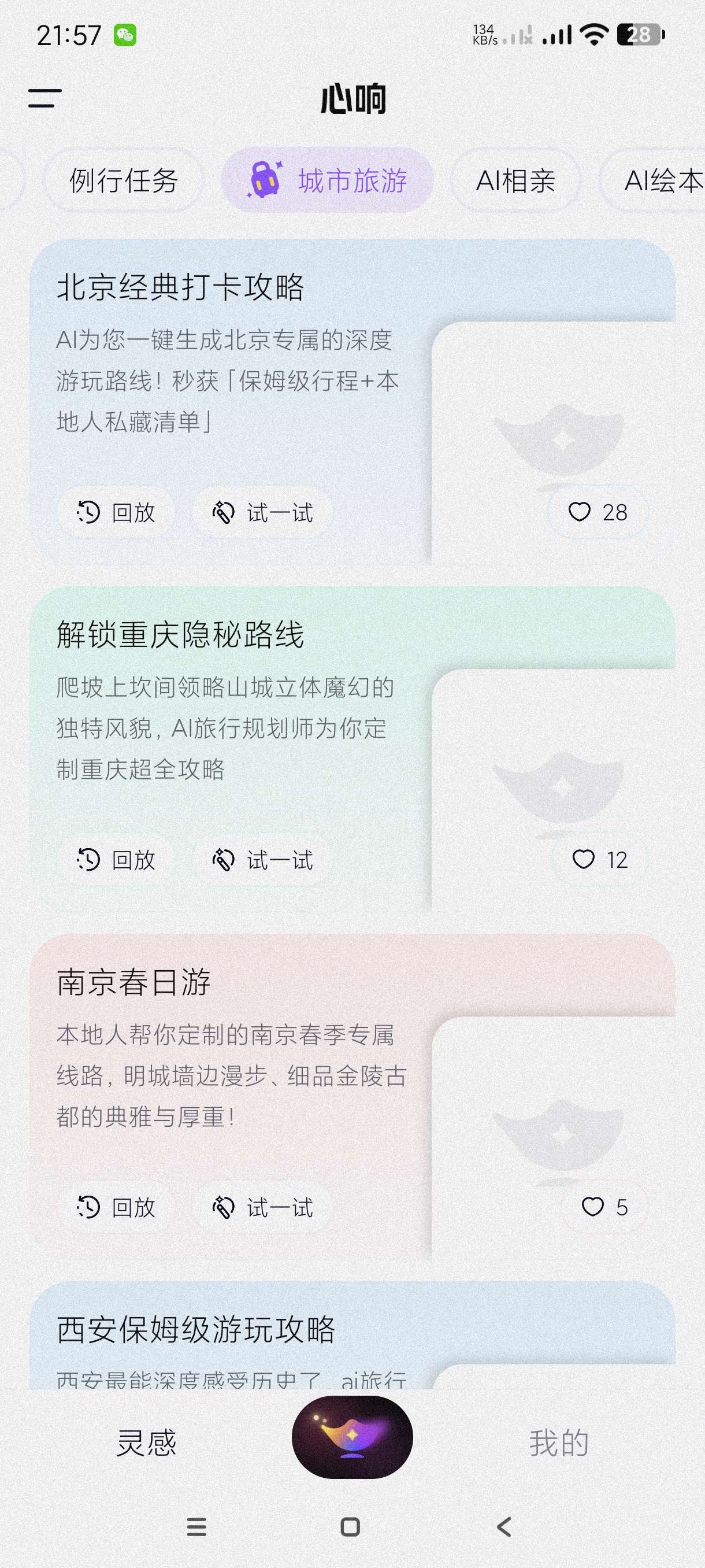
Task: Like the 北京经典打卡攻略 card
Action: click(x=598, y=512)
